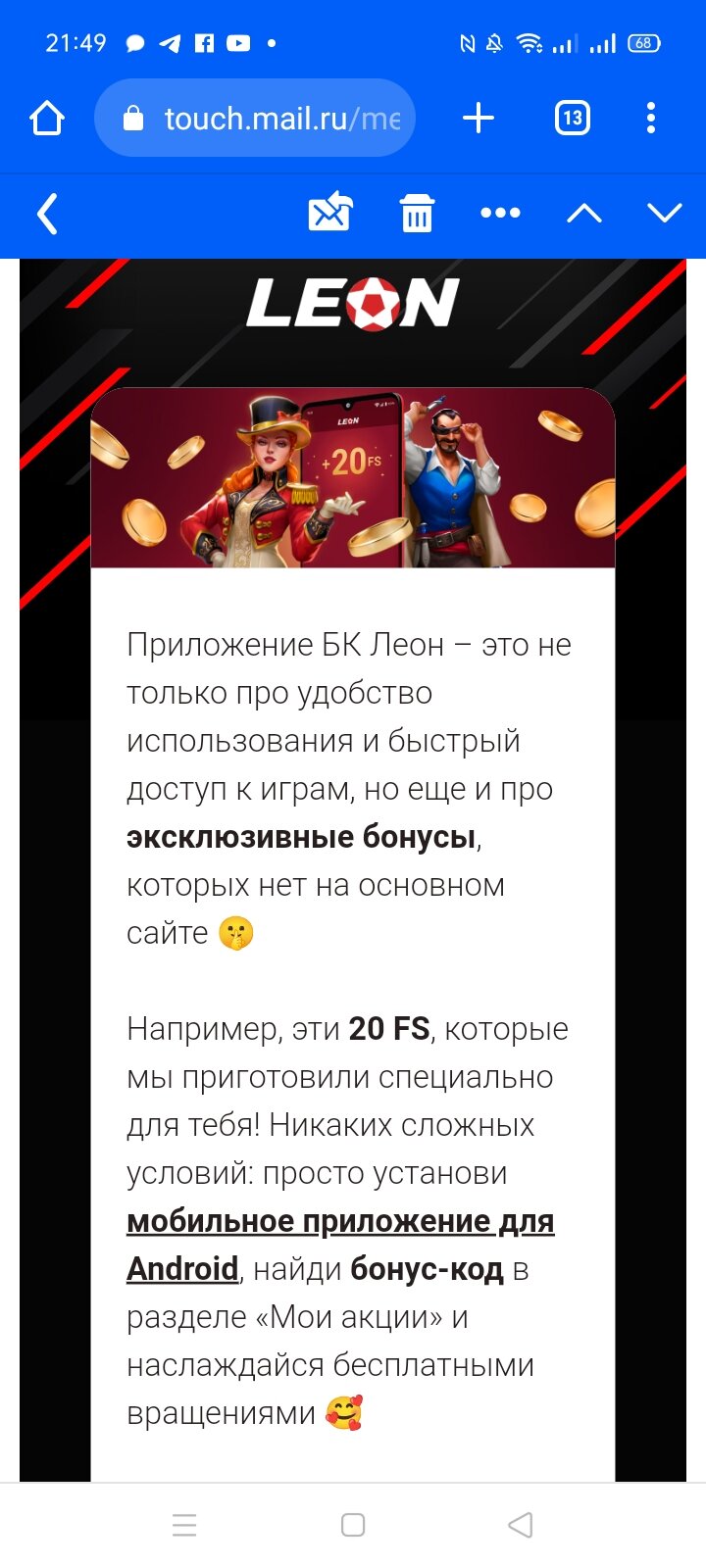Screen dimensions: 706x1568
Task: Open the LEON promo banner
Action: 353,478
